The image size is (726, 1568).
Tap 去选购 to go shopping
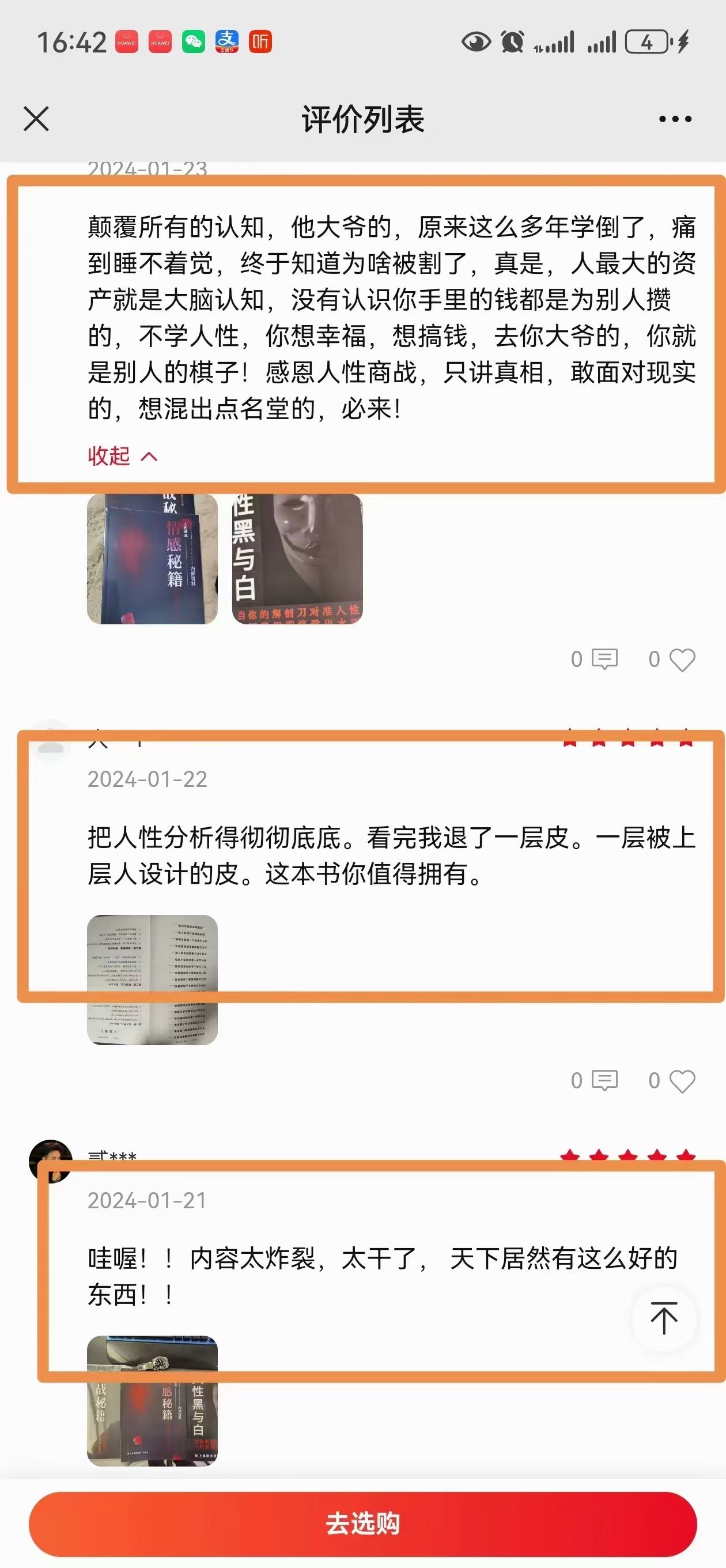(362, 1524)
